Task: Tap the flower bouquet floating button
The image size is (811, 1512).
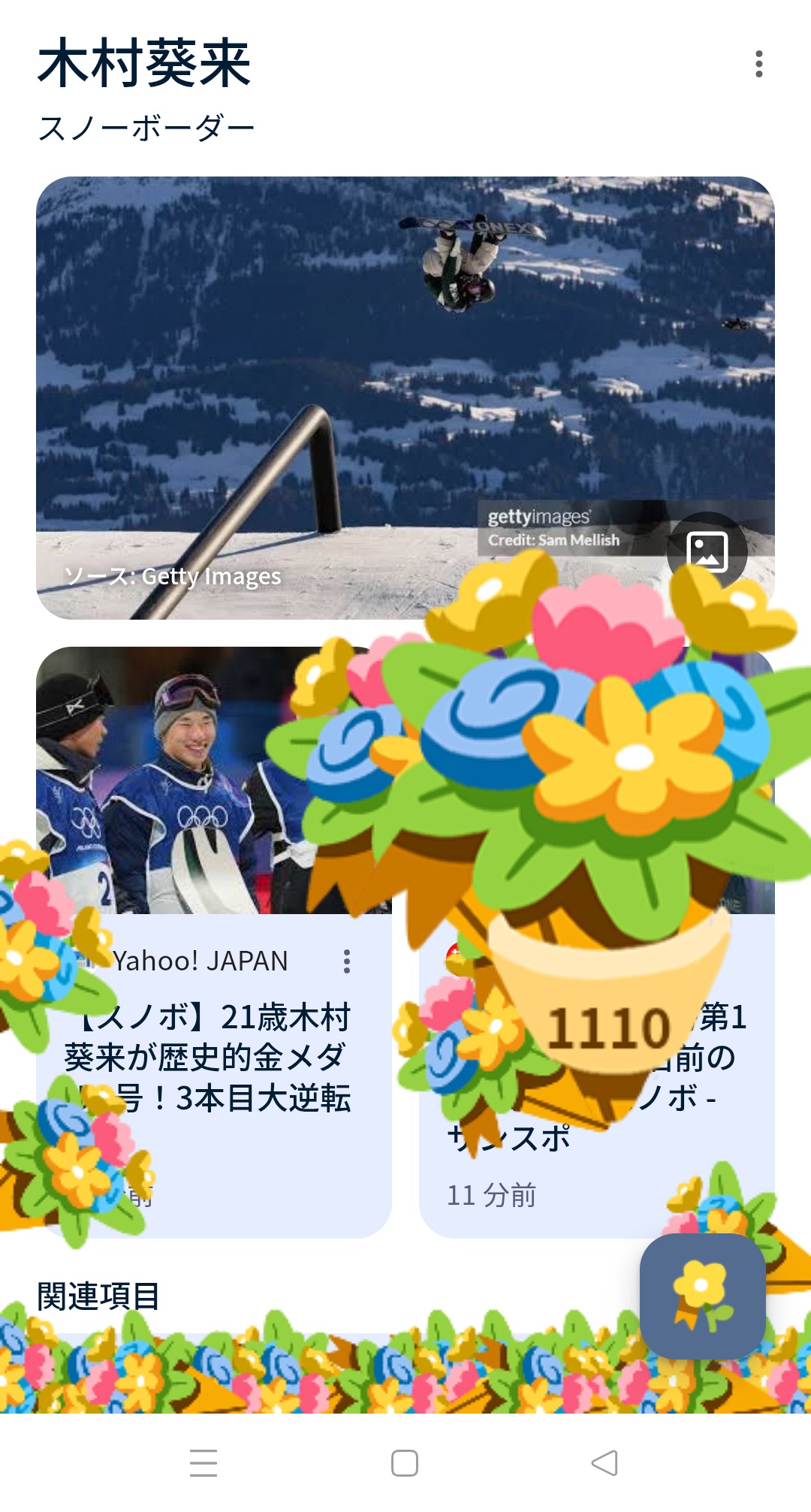Action: pyautogui.click(x=702, y=1296)
